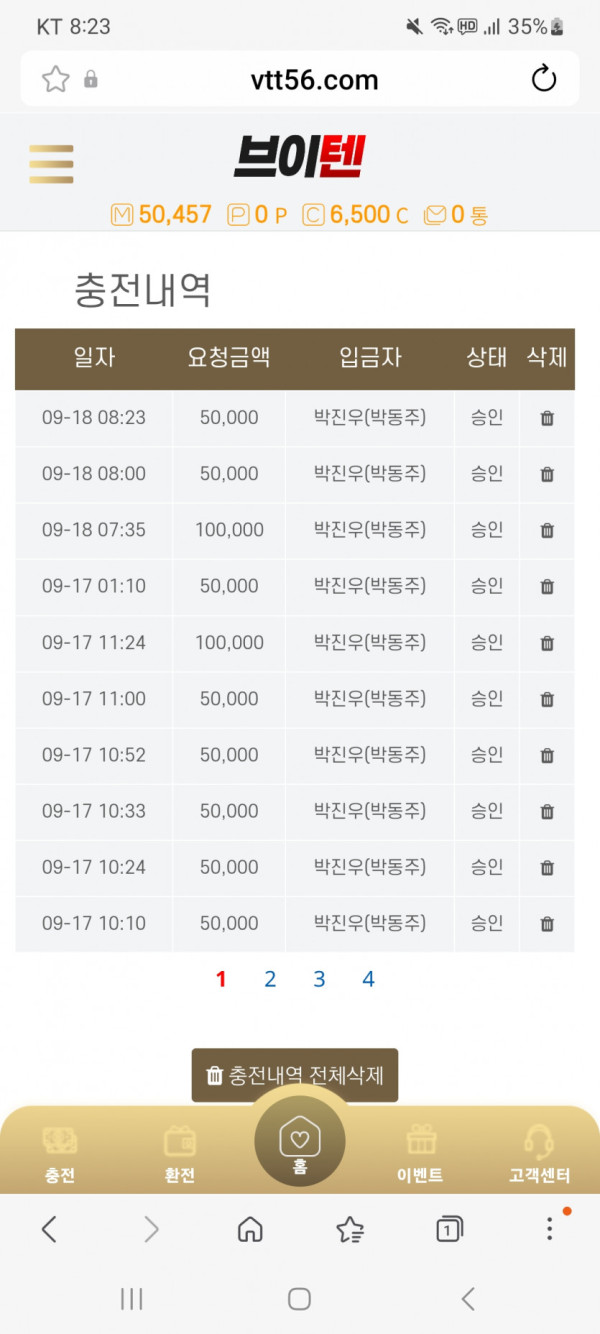The width and height of the screenshot is (600, 1334).
Task: Open the 고객센터 support tab
Action: 540,1154
